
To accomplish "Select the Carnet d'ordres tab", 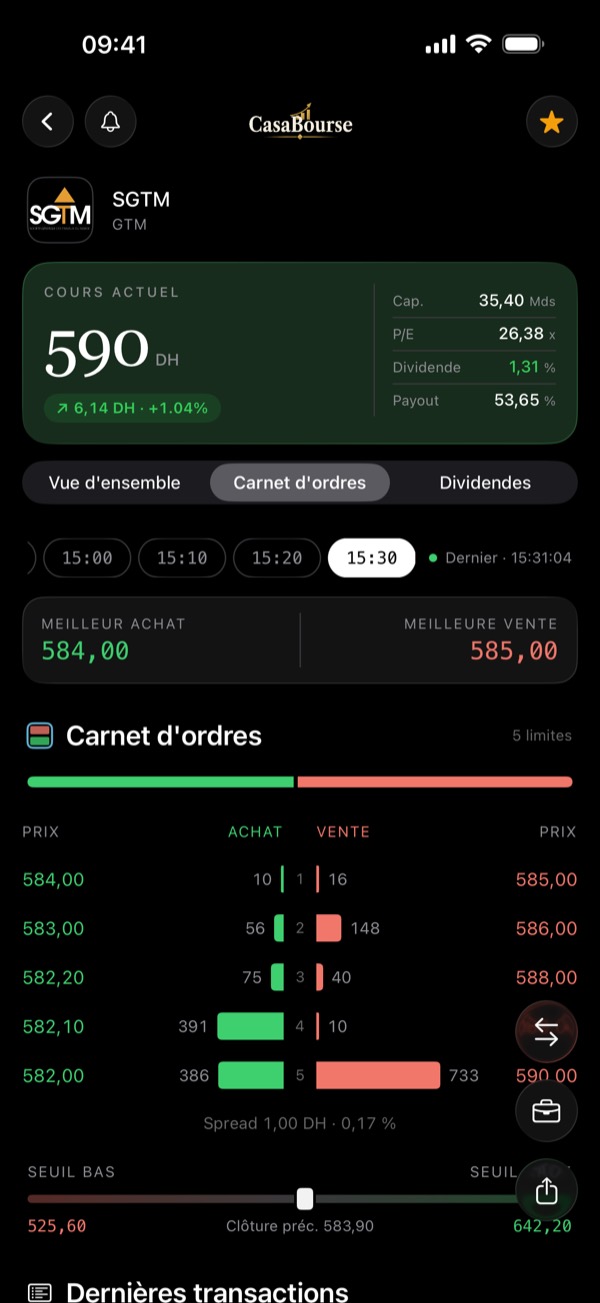I will (300, 483).
